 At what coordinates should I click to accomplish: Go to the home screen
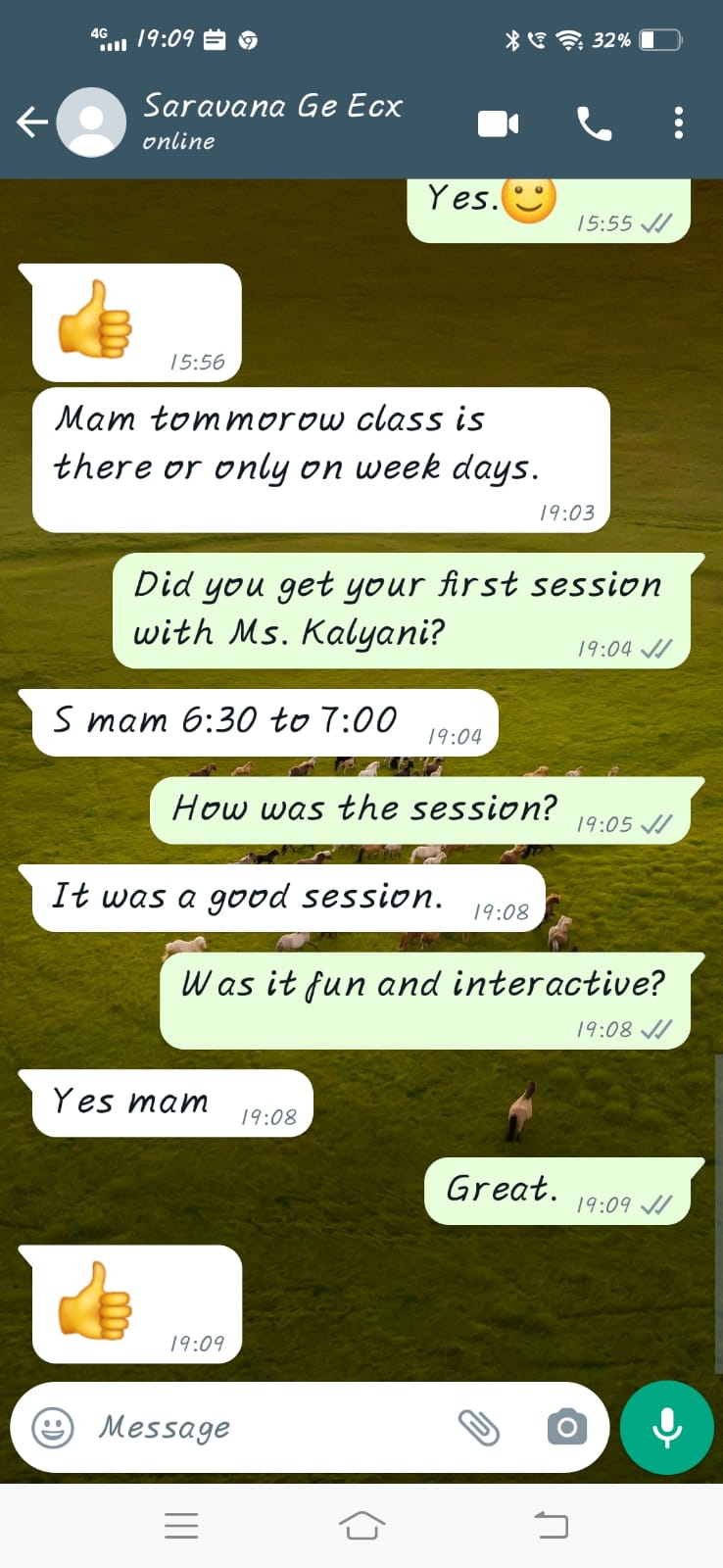[x=361, y=1525]
